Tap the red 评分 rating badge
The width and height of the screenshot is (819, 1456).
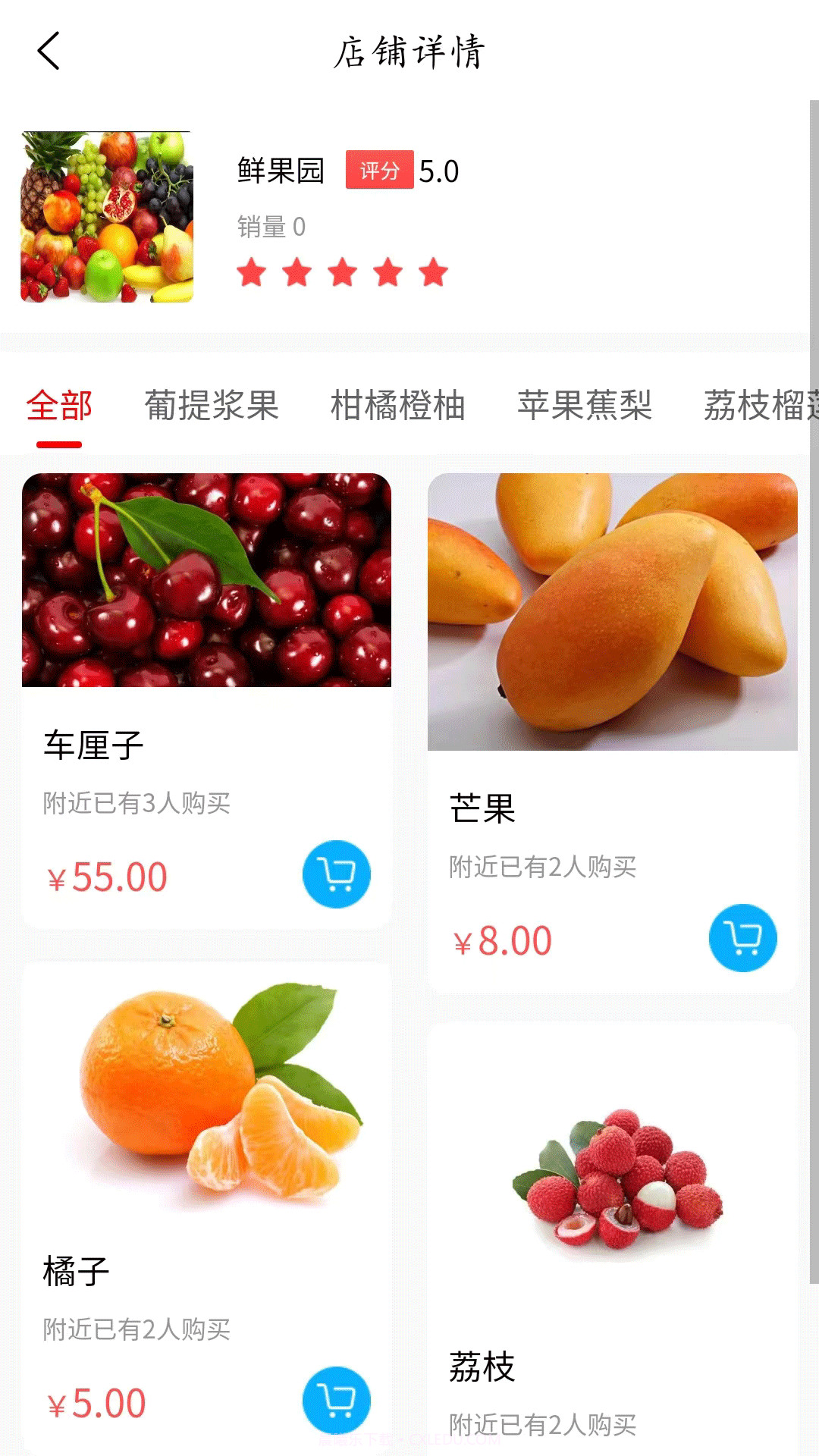[x=380, y=171]
